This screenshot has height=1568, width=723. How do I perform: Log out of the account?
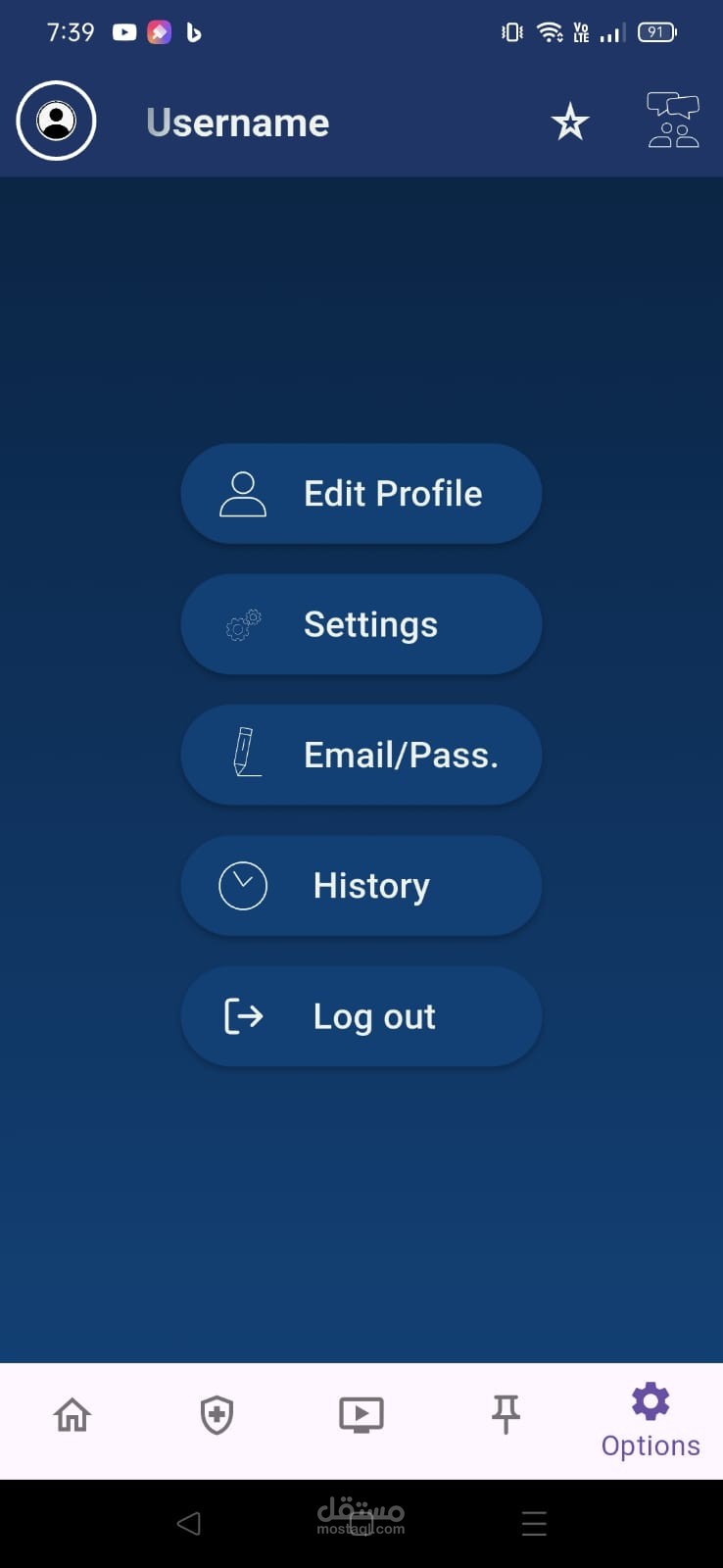coord(361,1016)
